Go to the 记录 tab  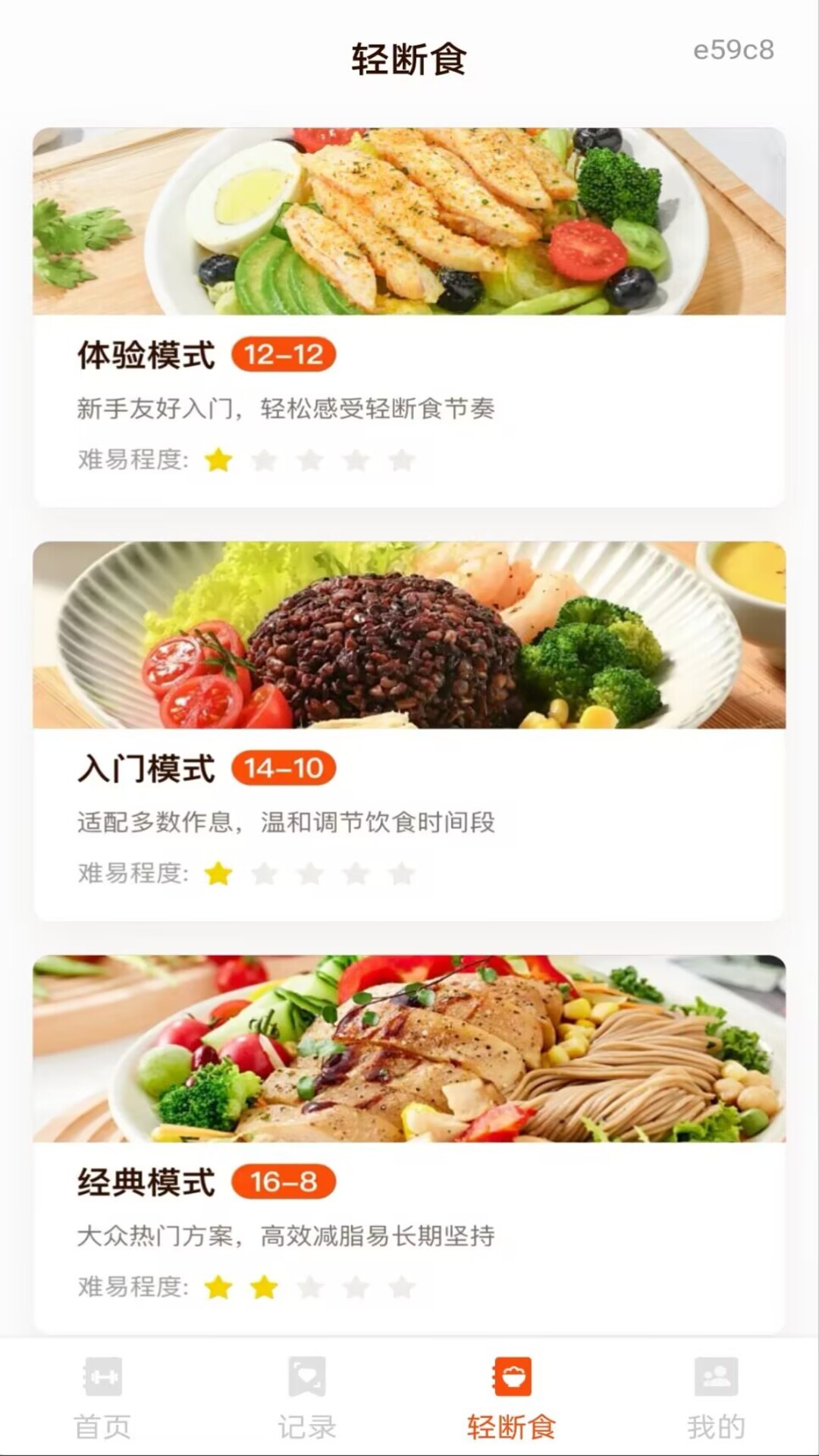[307, 1398]
